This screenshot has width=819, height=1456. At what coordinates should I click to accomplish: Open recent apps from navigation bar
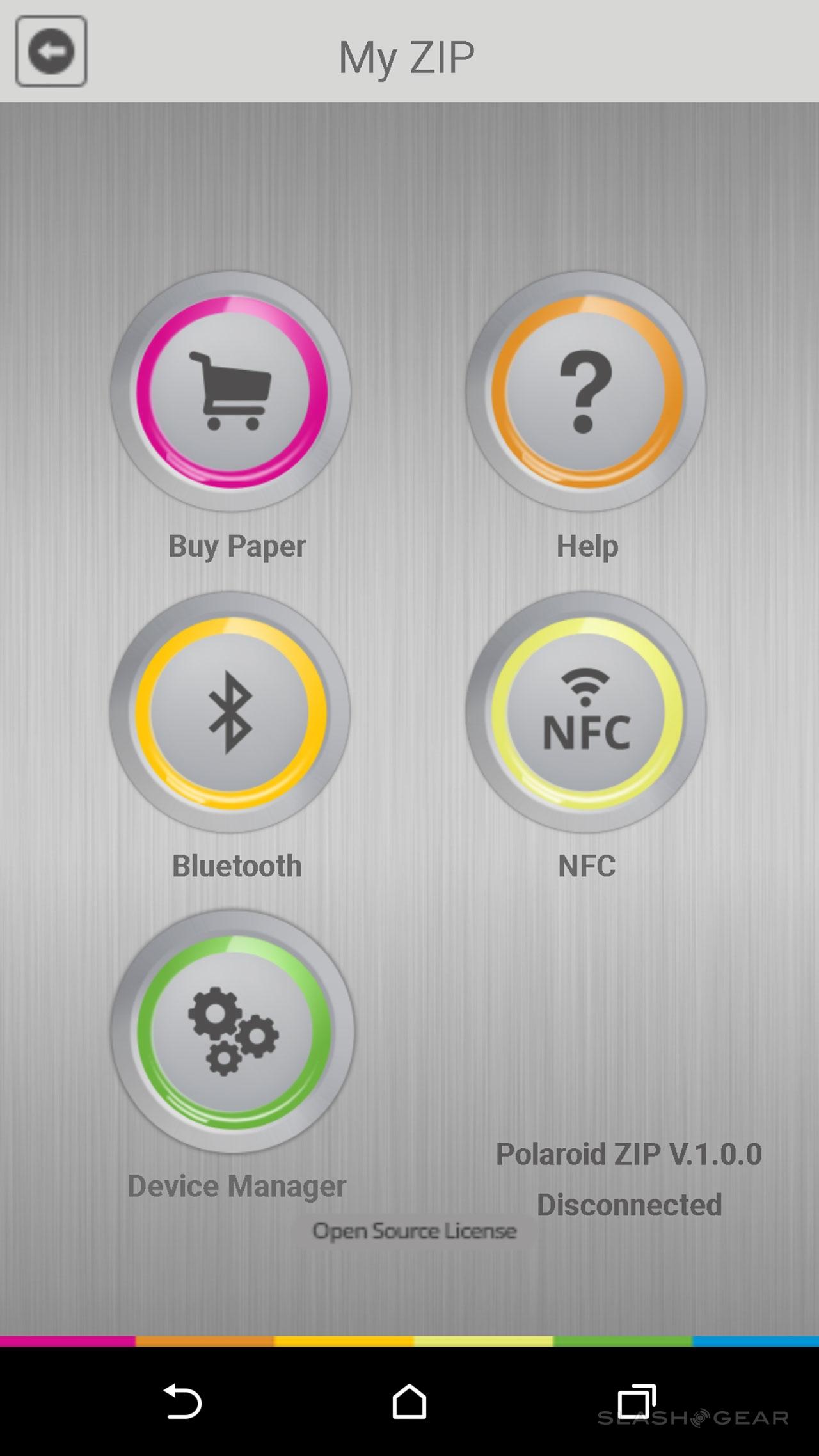(636, 1402)
